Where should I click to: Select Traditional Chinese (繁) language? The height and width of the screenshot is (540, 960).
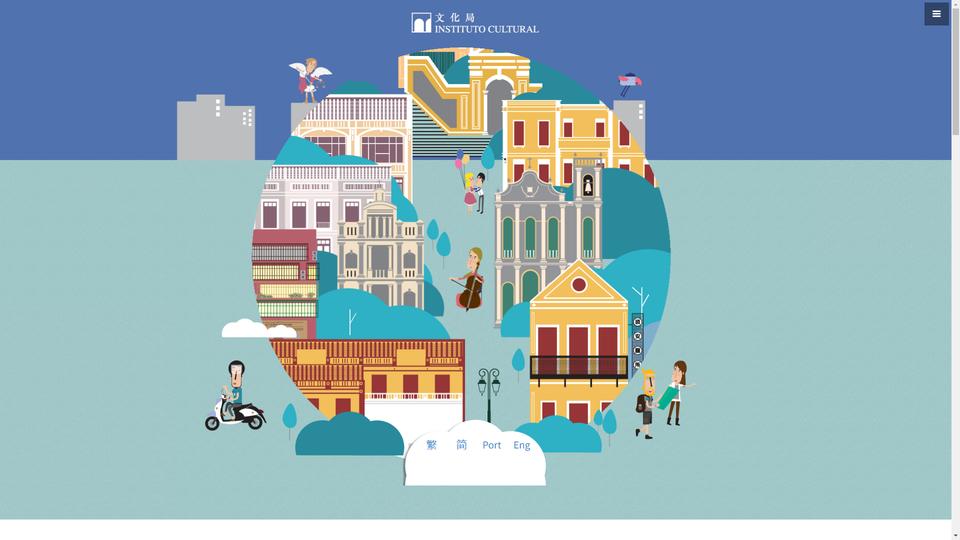(x=432, y=445)
